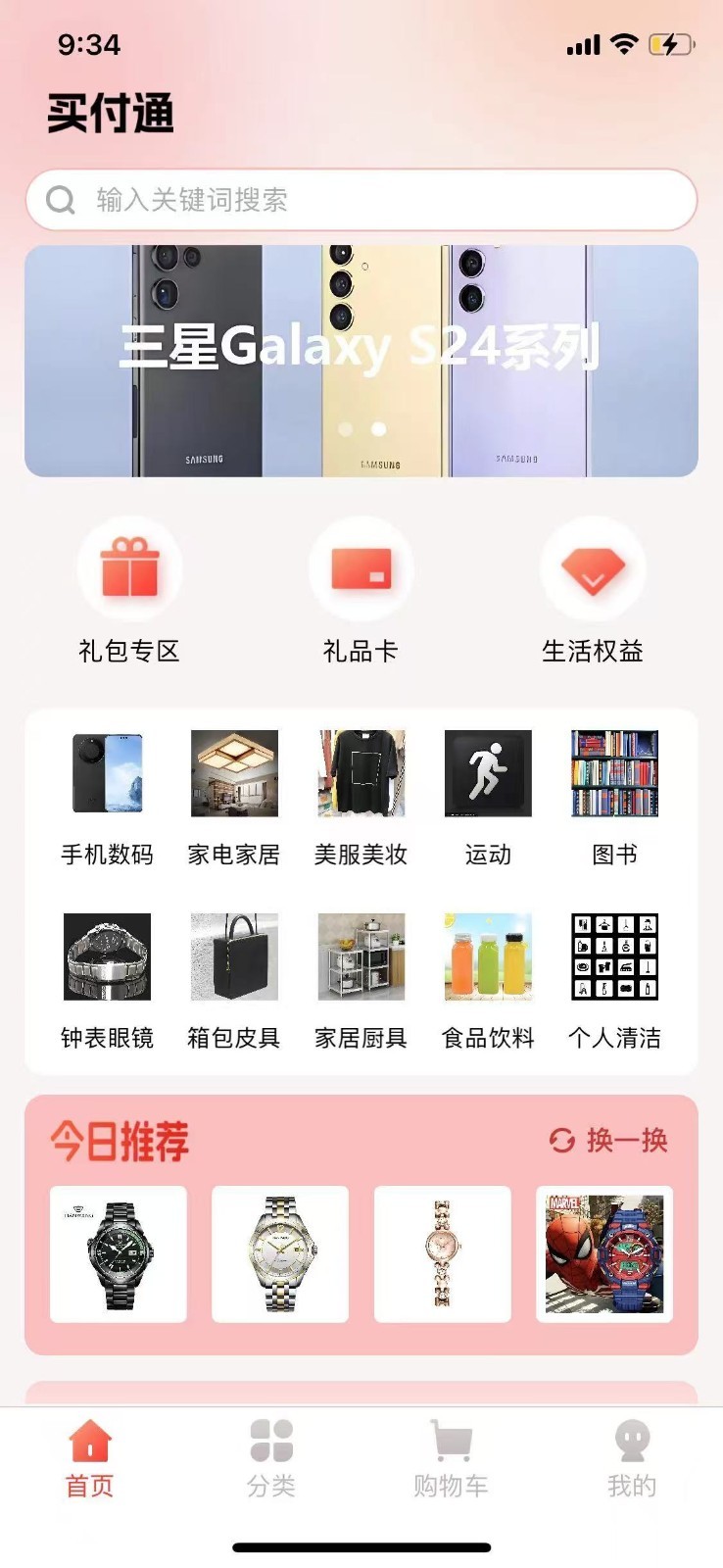The image size is (723, 1568).
Task: Switch to the 分类 tab
Action: coord(271,1458)
